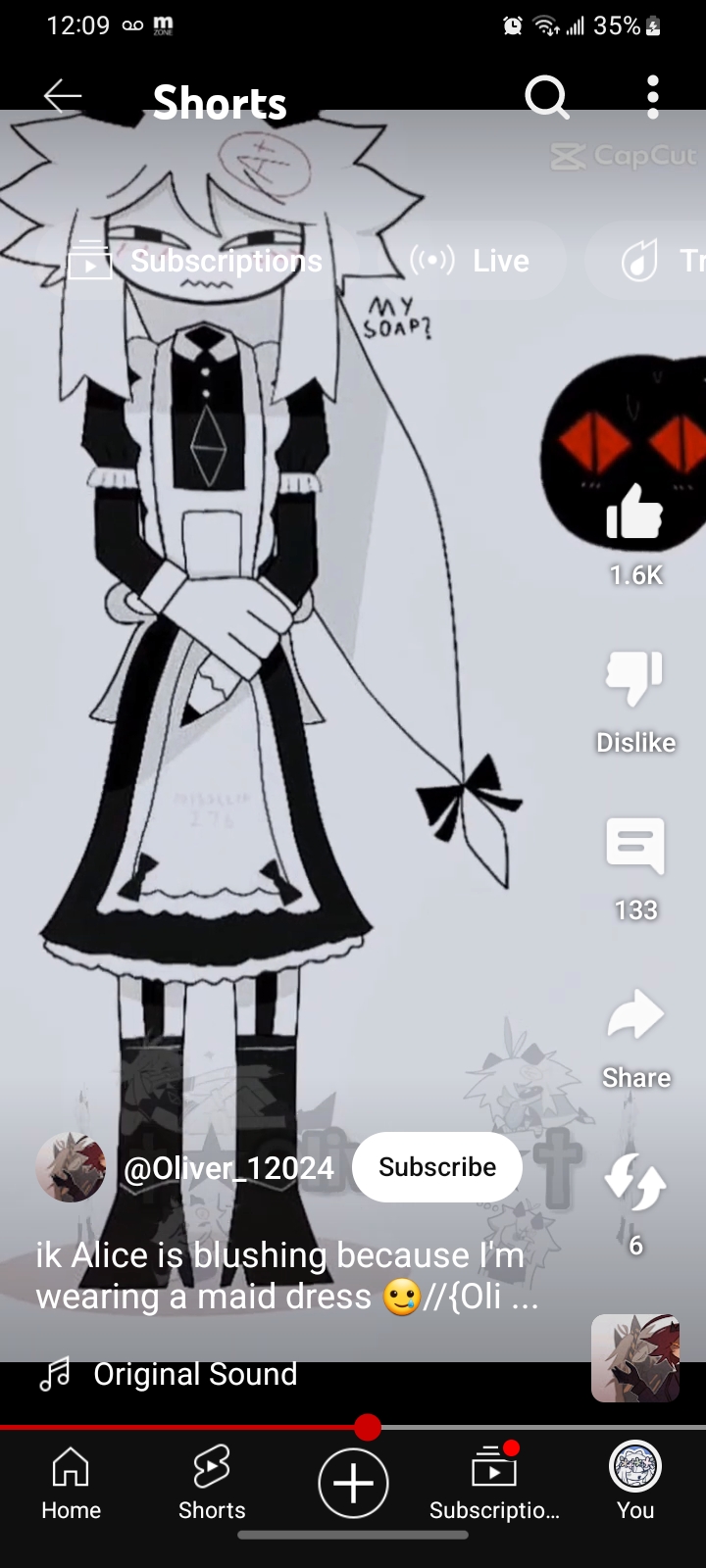Open the three-dot overflow menu

[x=653, y=98]
